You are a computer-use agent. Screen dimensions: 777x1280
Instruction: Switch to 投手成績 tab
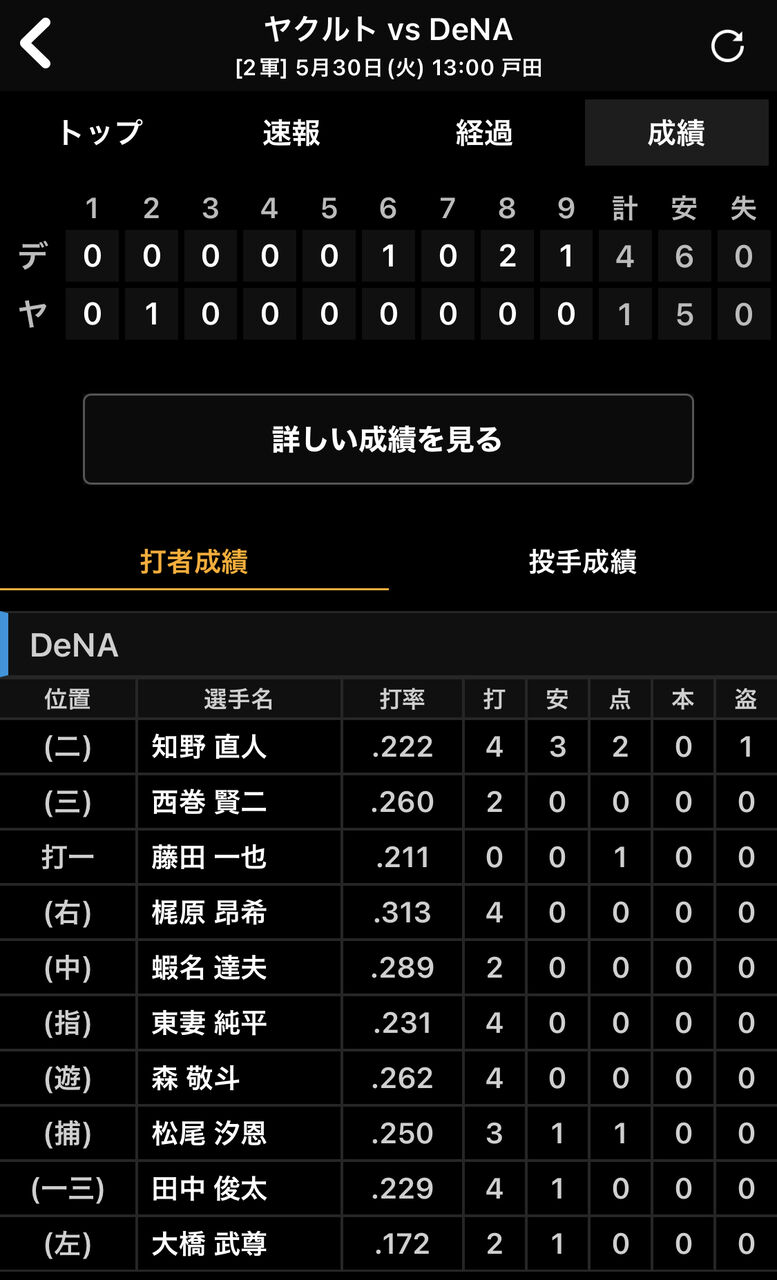point(583,562)
